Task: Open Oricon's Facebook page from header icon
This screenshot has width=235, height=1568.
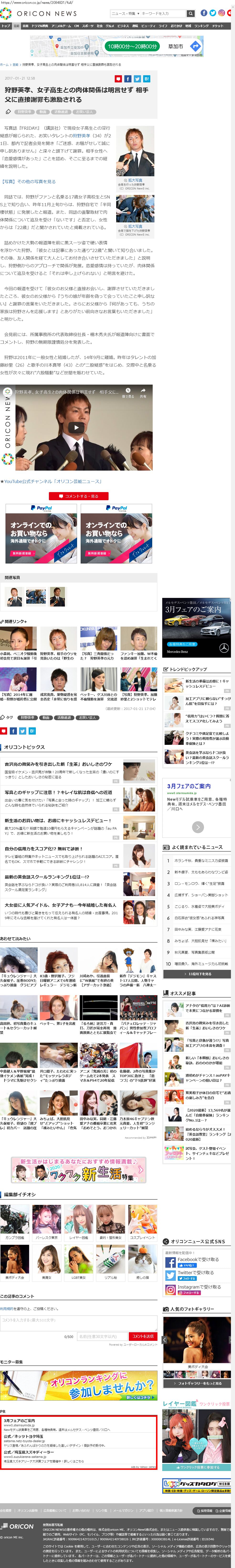Action: click(204, 13)
